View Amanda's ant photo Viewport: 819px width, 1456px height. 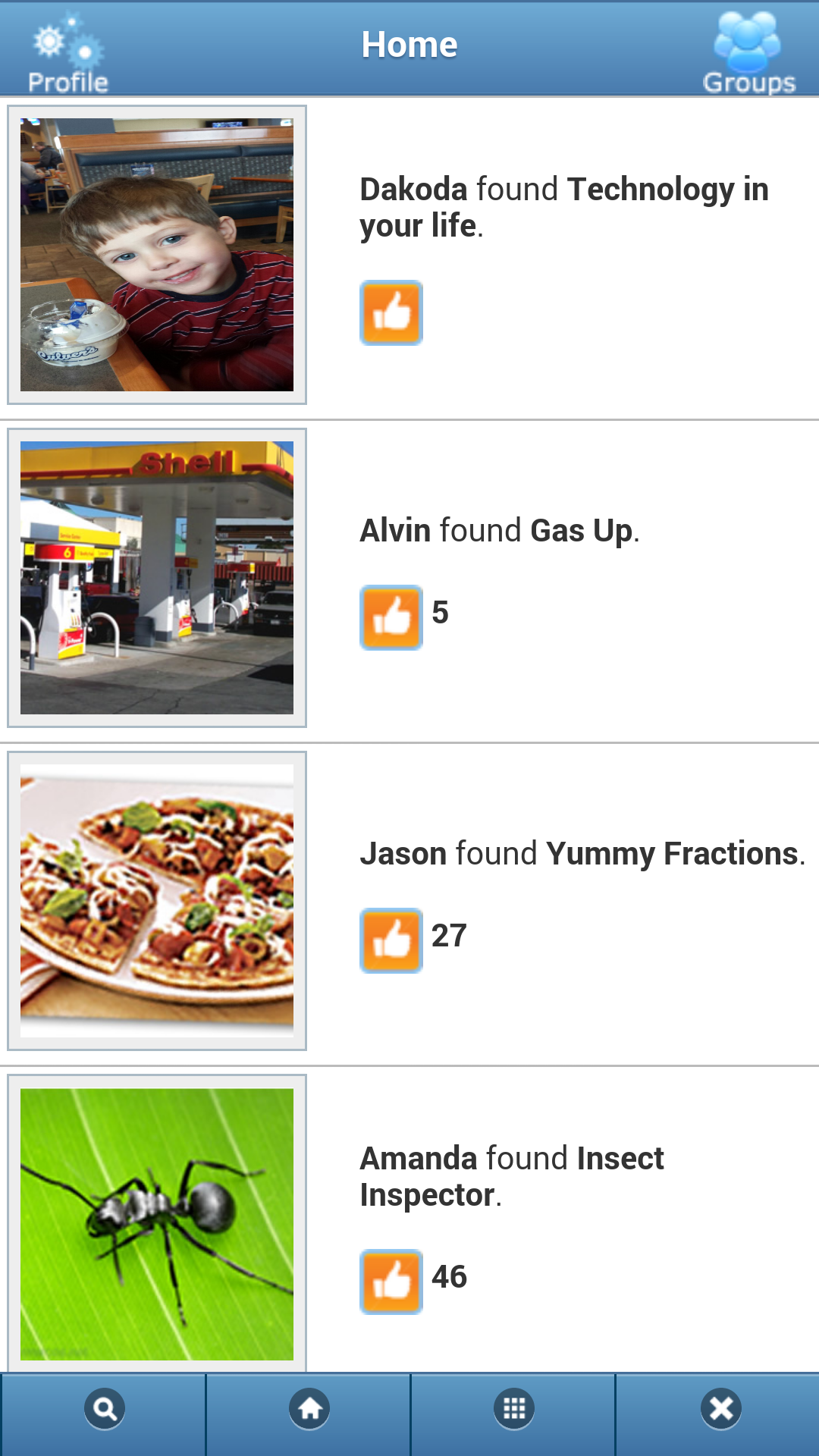coord(157,1223)
